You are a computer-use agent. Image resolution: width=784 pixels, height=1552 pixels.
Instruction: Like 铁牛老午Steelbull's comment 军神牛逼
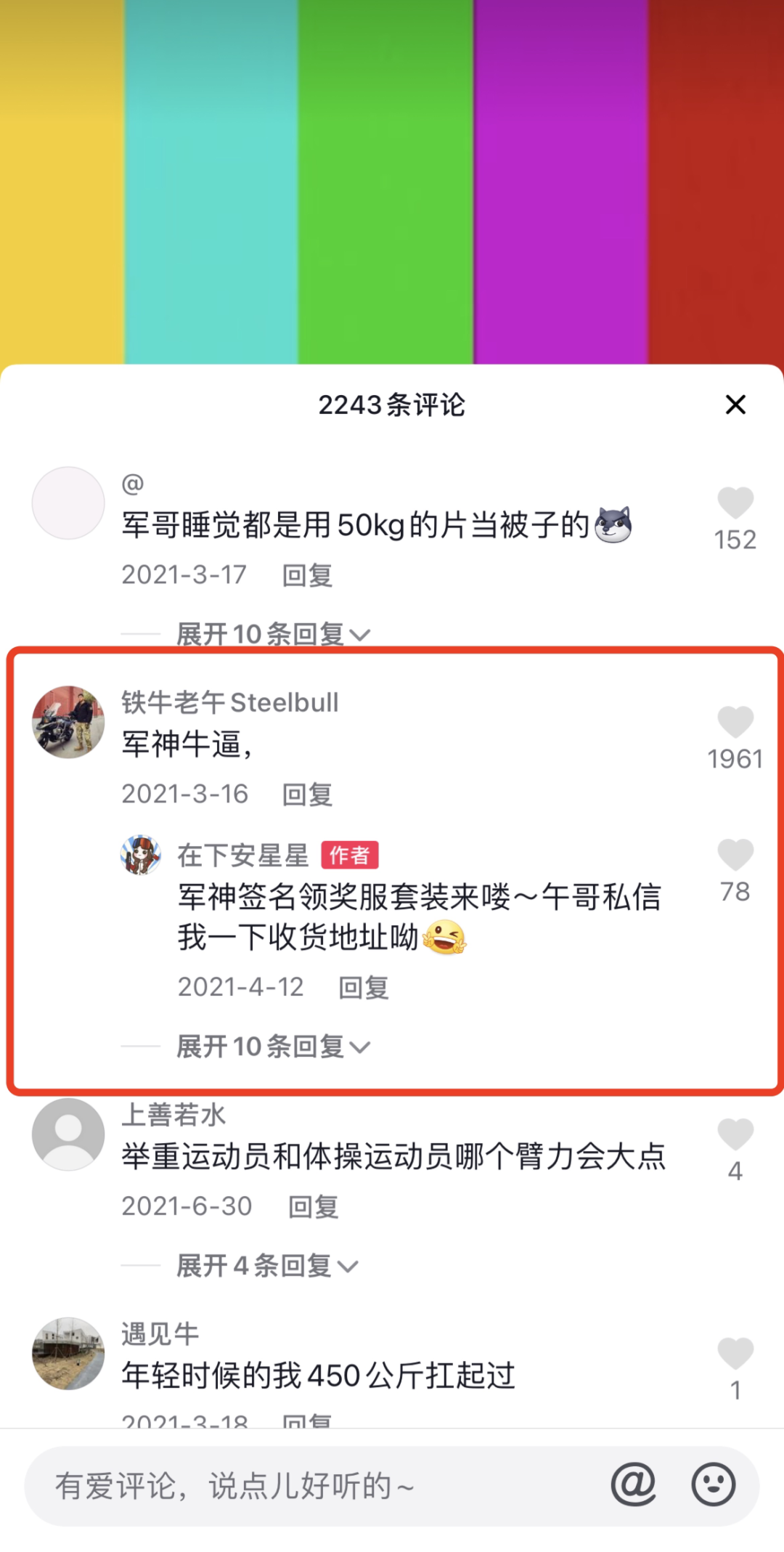pyautogui.click(x=735, y=722)
